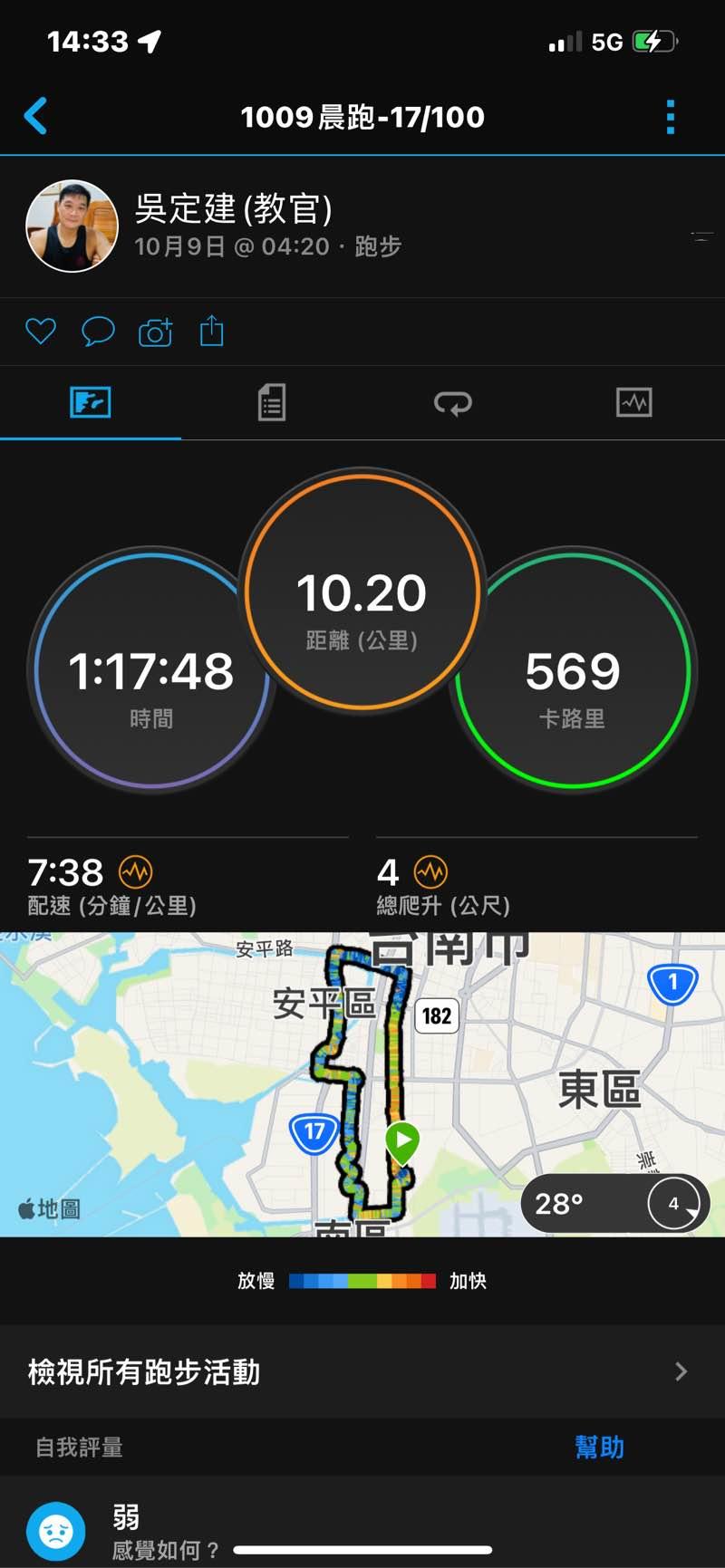Viewport: 725px width, 1568px height.
Task: Adjust the 感覺如何 self-evaluation slider
Action: tap(362, 1550)
